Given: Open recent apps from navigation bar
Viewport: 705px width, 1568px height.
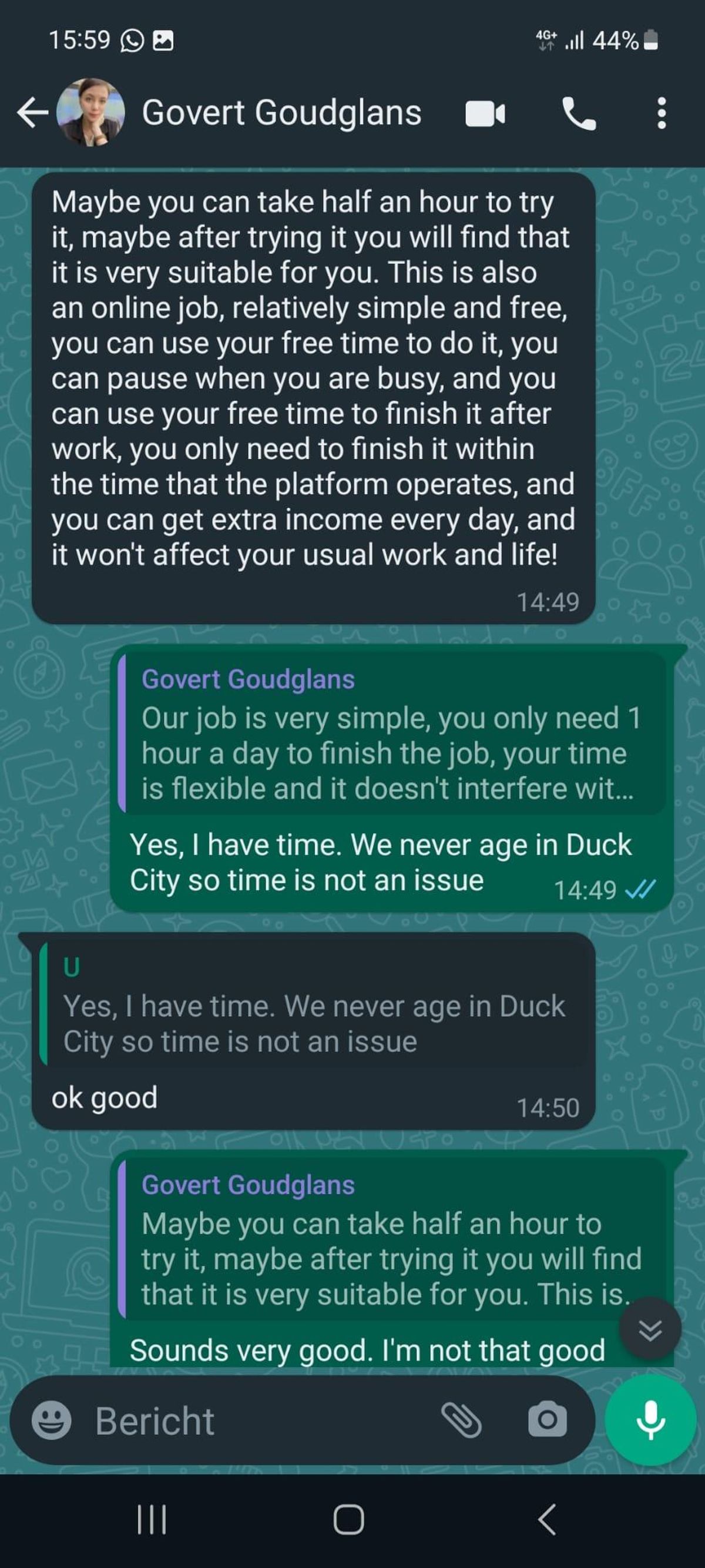Looking at the screenshot, I should tap(152, 1519).
